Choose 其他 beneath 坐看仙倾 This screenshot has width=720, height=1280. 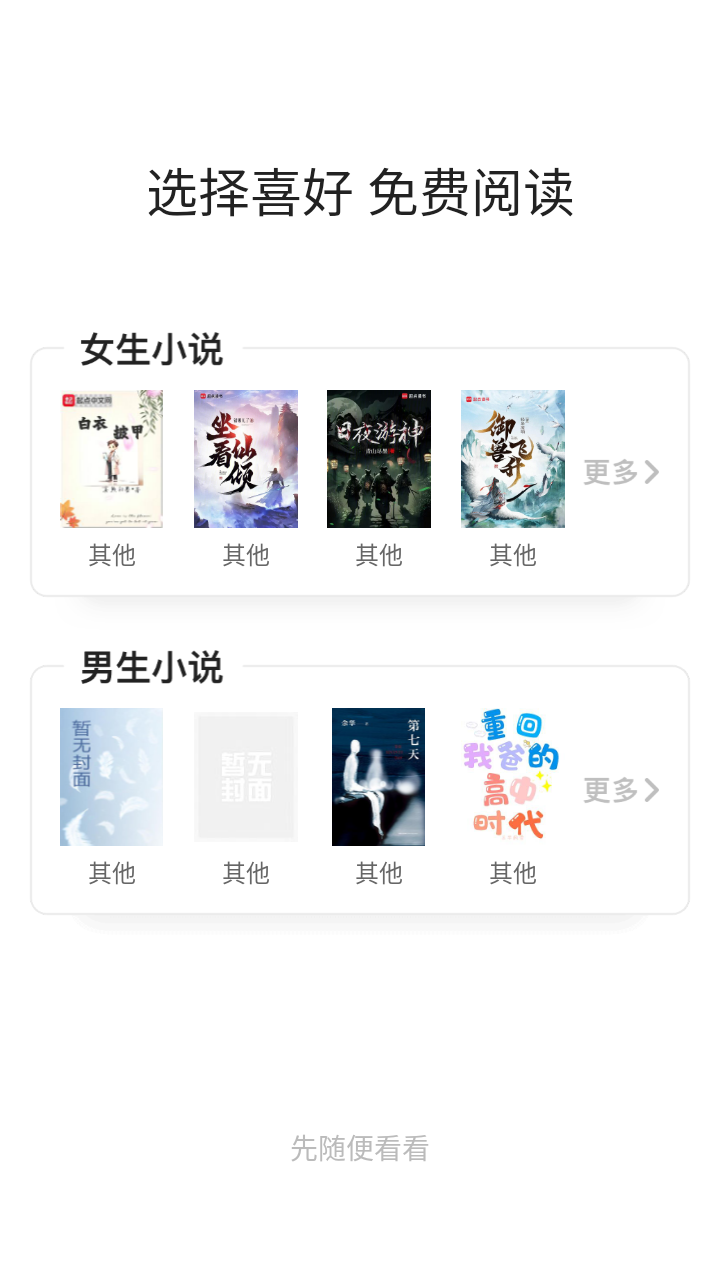(x=245, y=555)
